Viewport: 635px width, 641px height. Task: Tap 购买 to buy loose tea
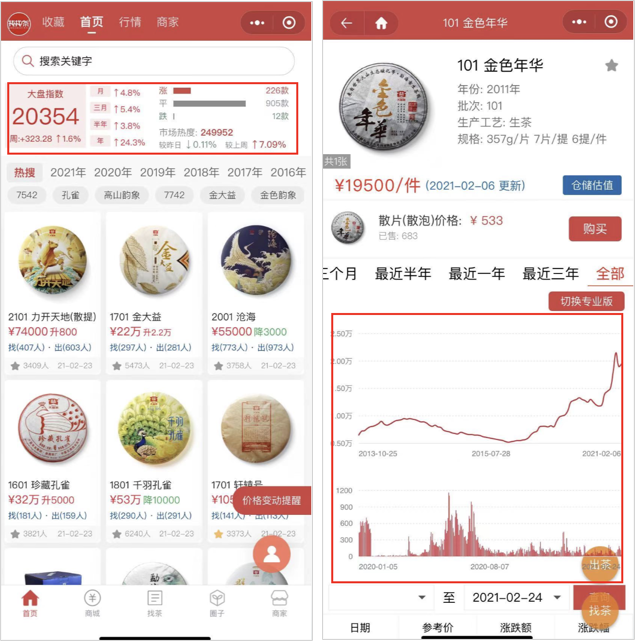coord(595,229)
